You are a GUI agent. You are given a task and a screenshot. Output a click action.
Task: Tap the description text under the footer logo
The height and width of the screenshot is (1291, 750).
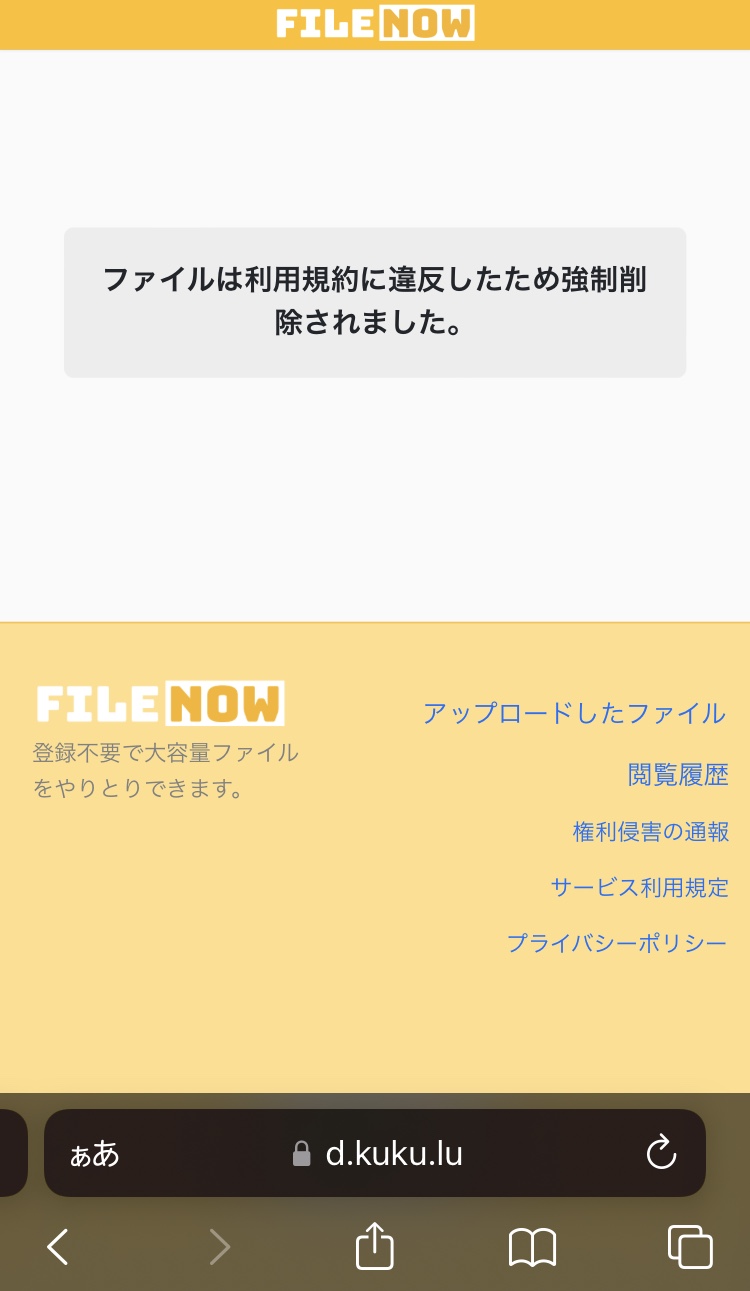coord(165,768)
